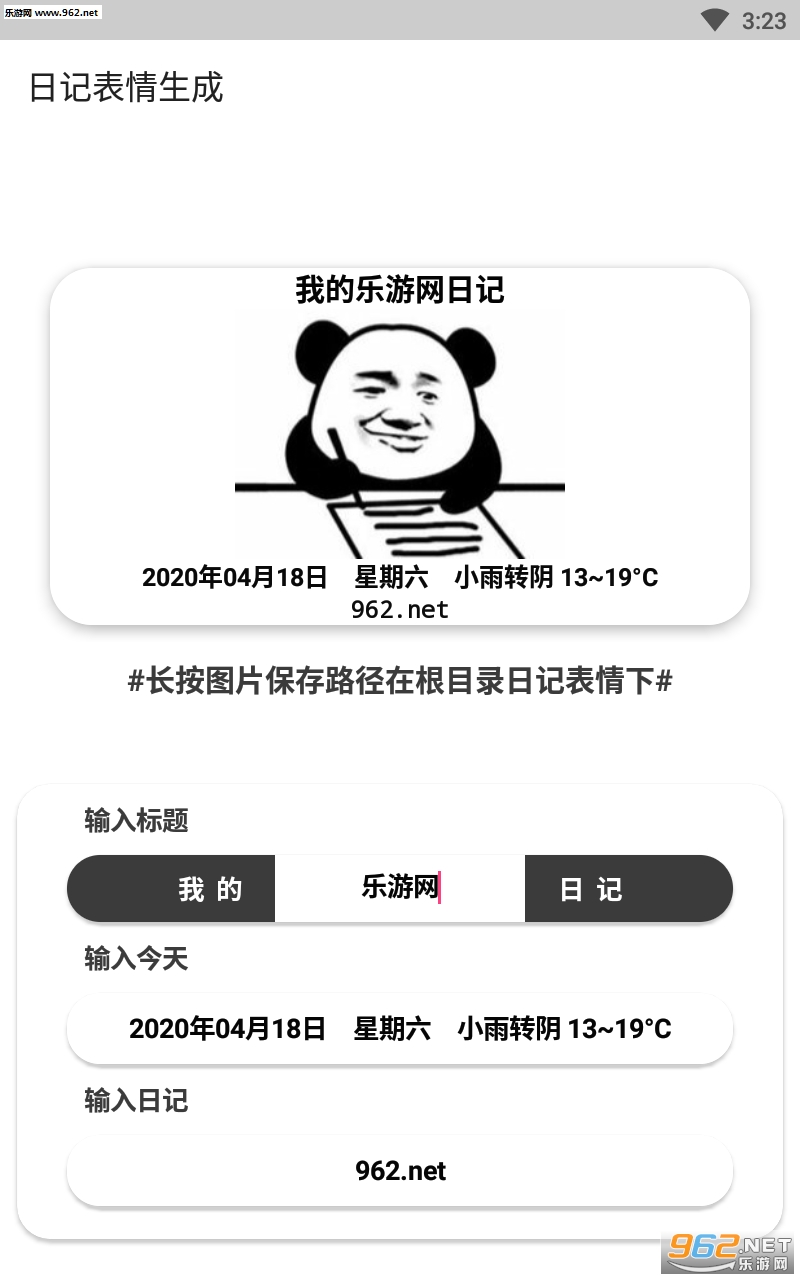Edit the title field containing 乐游网
The height and width of the screenshot is (1280, 800).
coord(399,888)
